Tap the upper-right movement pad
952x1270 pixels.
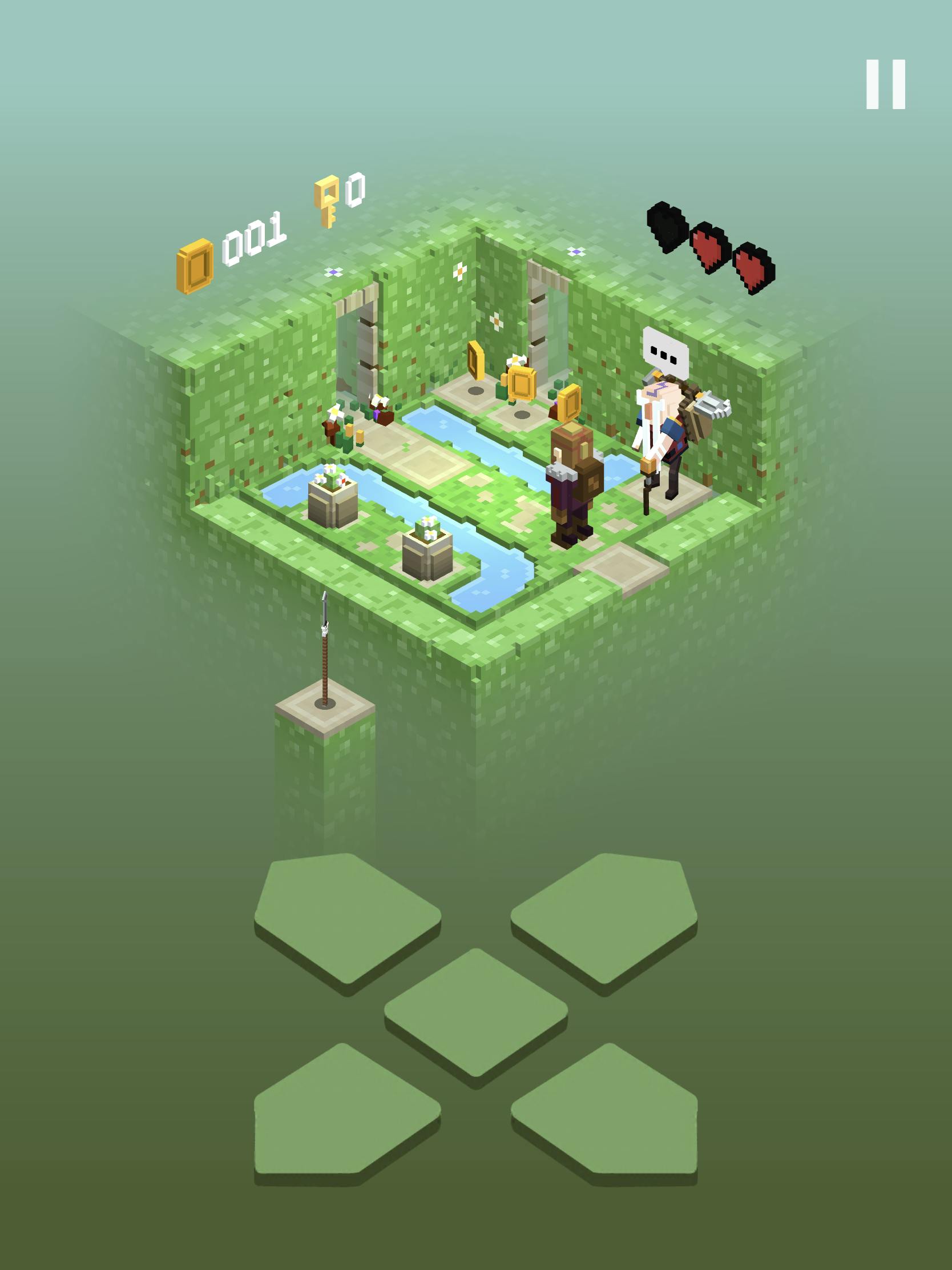point(605,917)
